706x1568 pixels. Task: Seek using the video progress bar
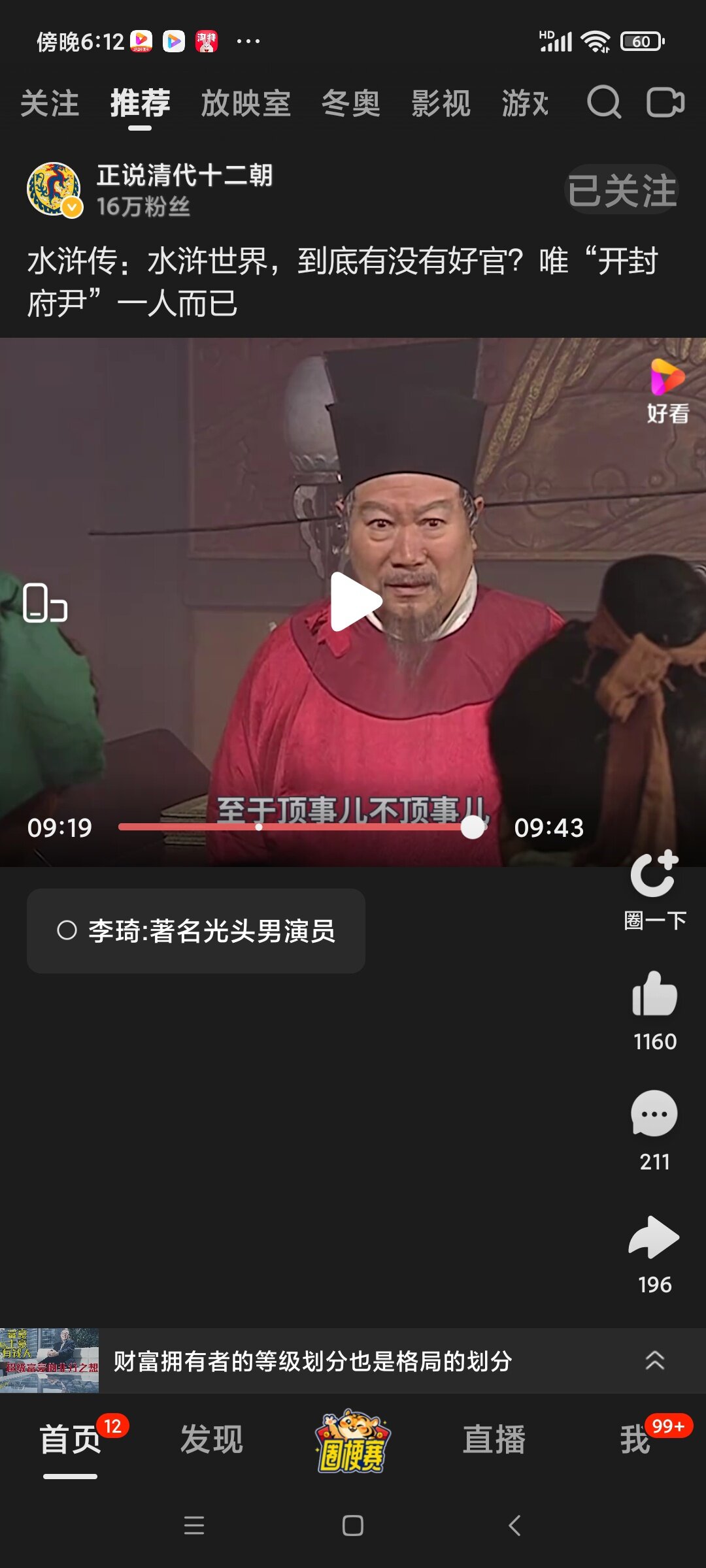coord(301,827)
